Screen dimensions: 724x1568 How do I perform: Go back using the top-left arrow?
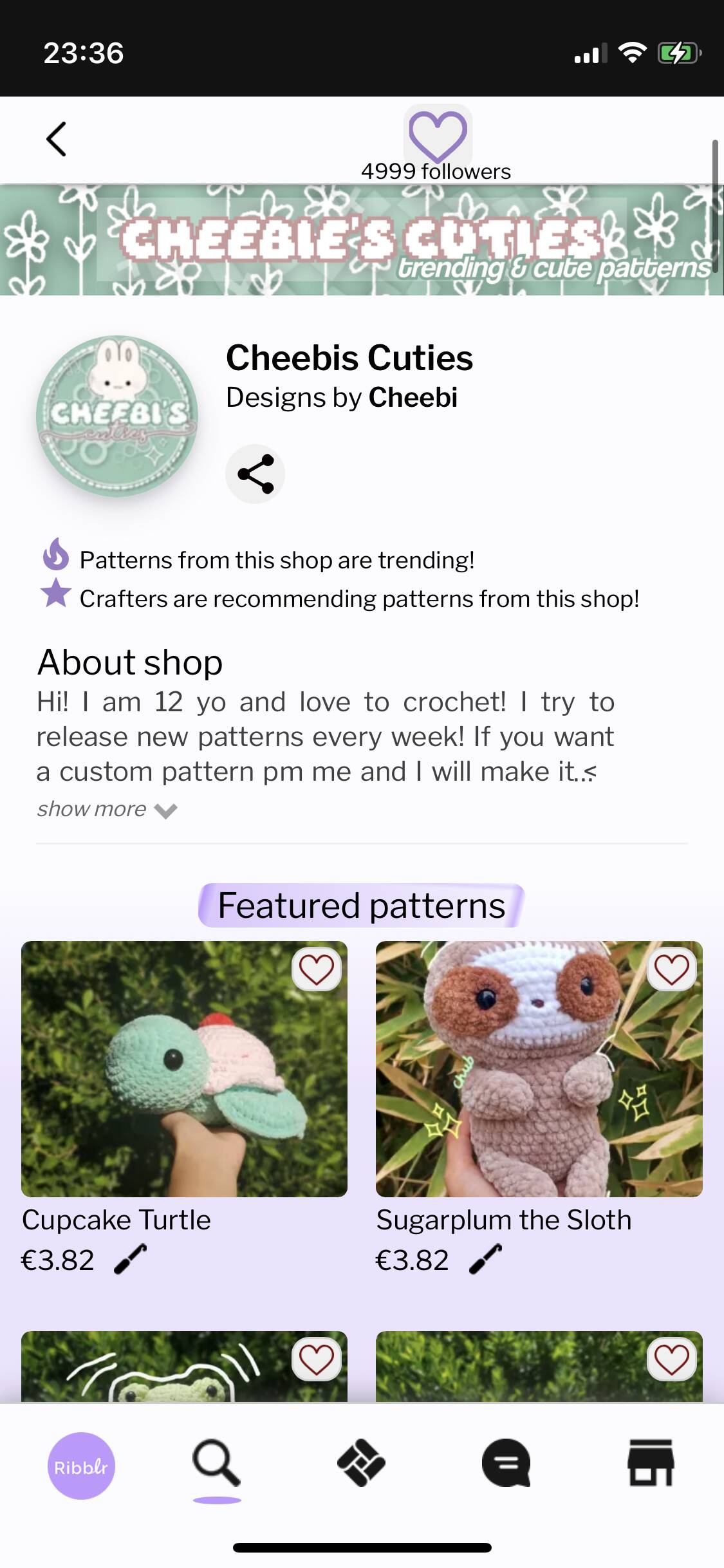click(x=57, y=139)
